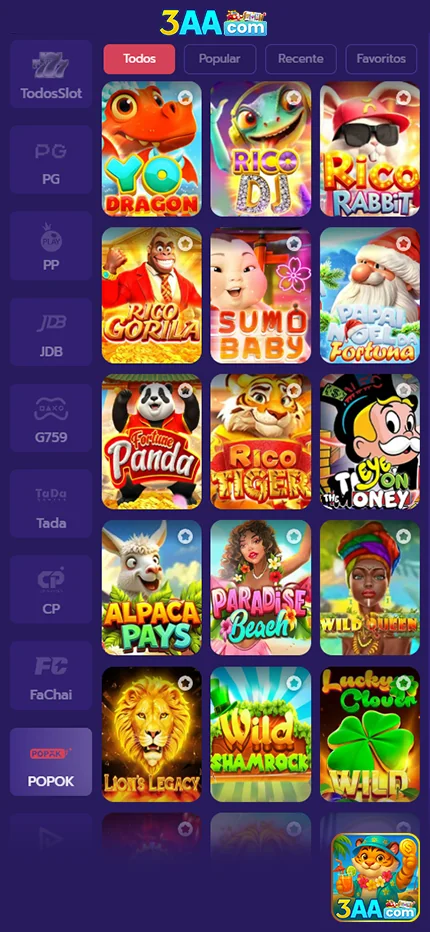Open the TodosSlot category
The height and width of the screenshot is (932, 430).
[51, 74]
